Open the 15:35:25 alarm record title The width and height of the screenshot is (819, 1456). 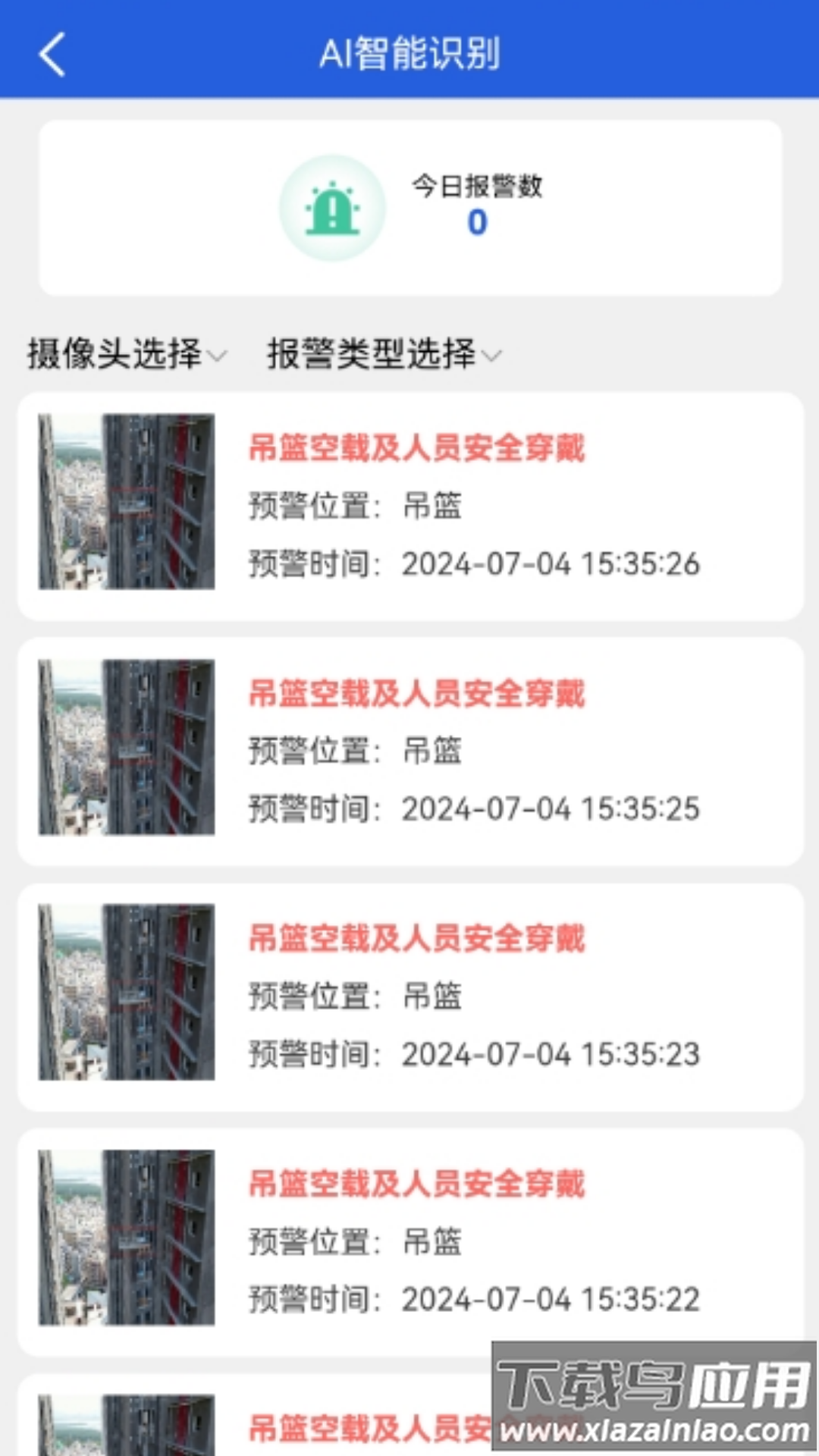pos(416,692)
